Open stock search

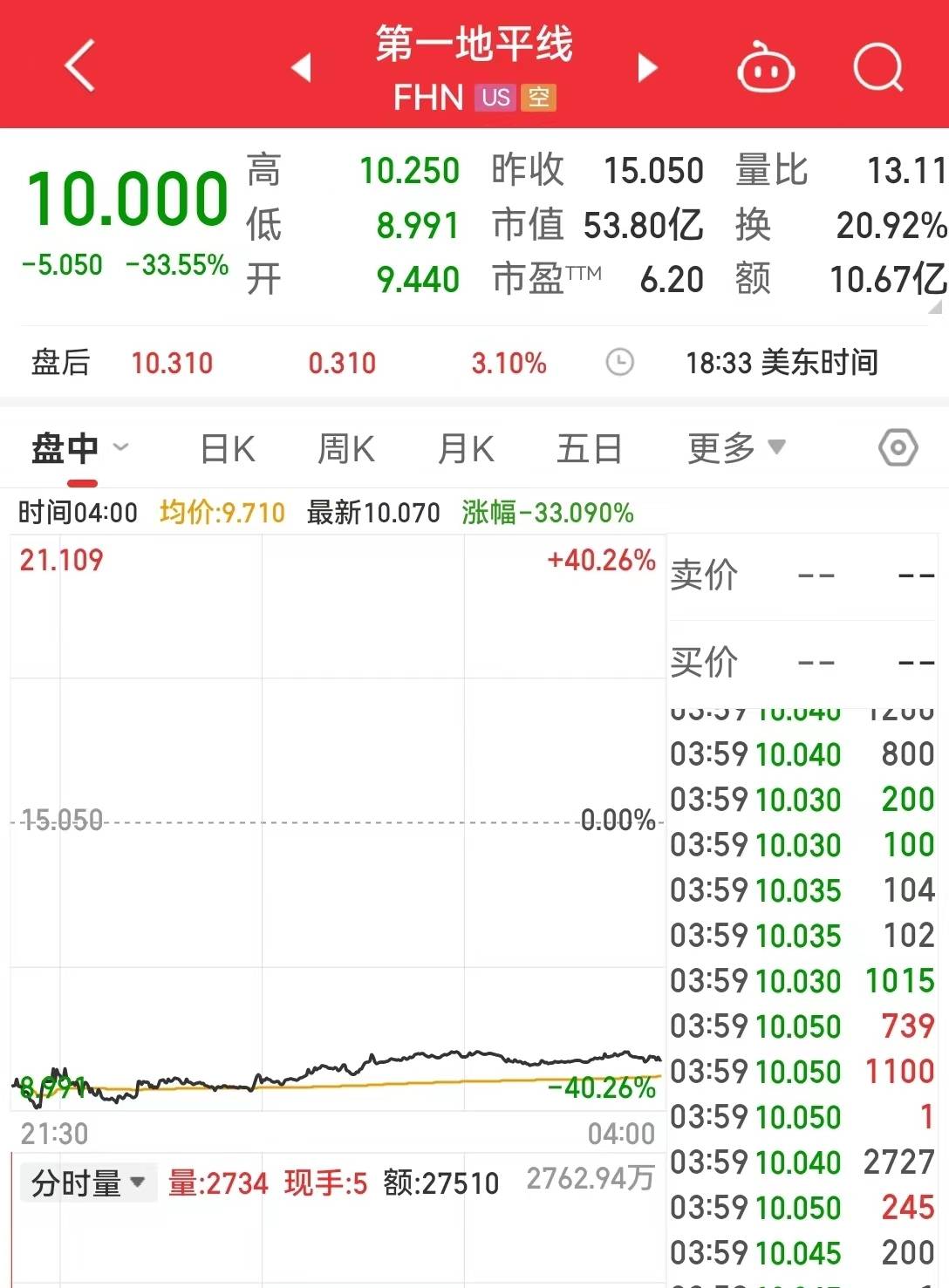877,67
